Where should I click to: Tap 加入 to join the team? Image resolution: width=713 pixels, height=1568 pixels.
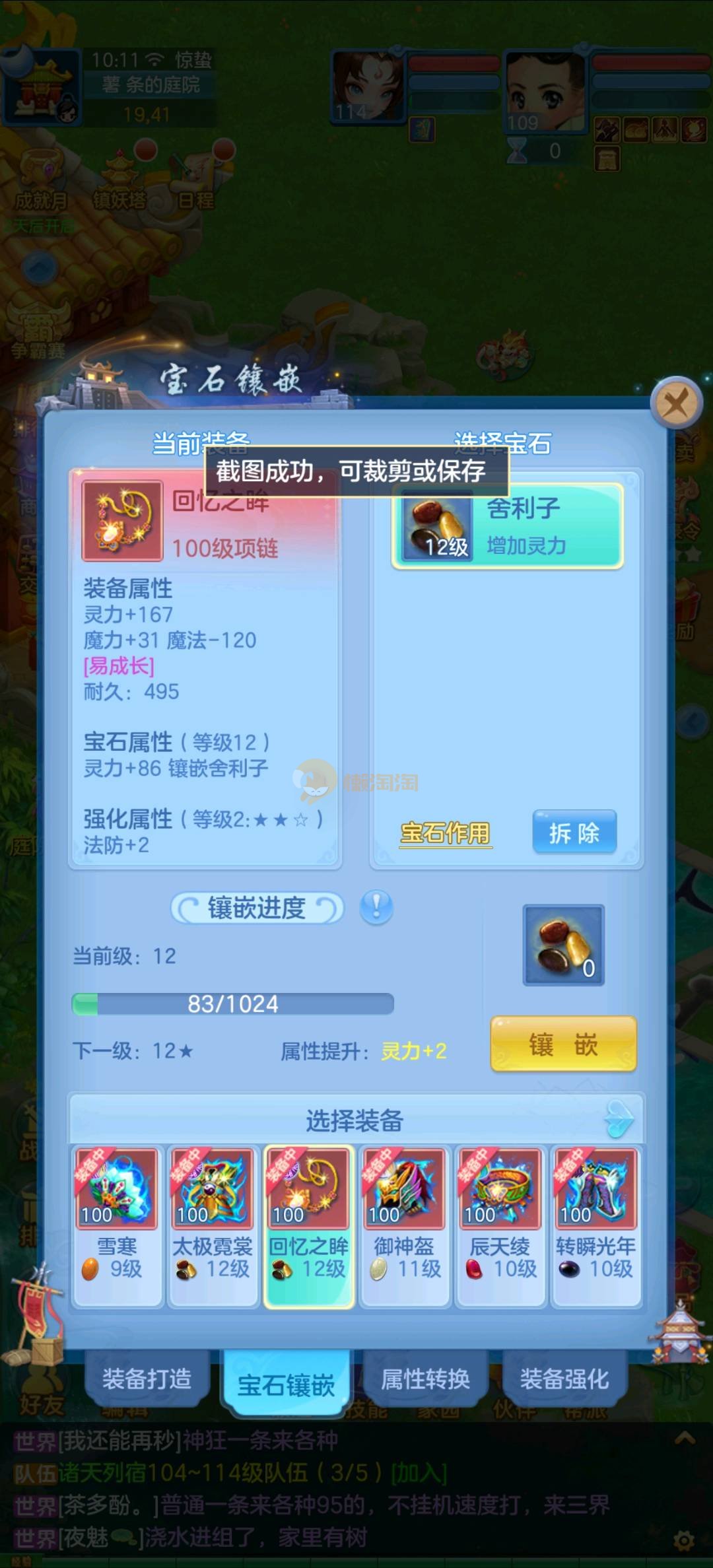tap(419, 1472)
